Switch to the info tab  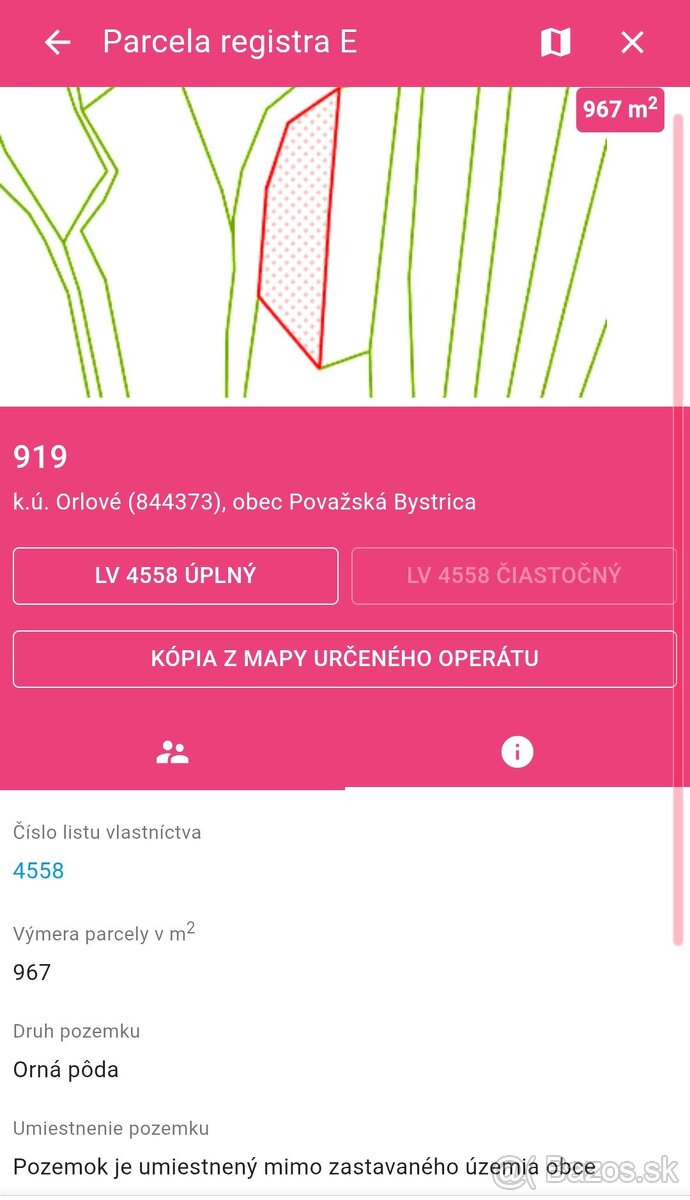tap(517, 752)
